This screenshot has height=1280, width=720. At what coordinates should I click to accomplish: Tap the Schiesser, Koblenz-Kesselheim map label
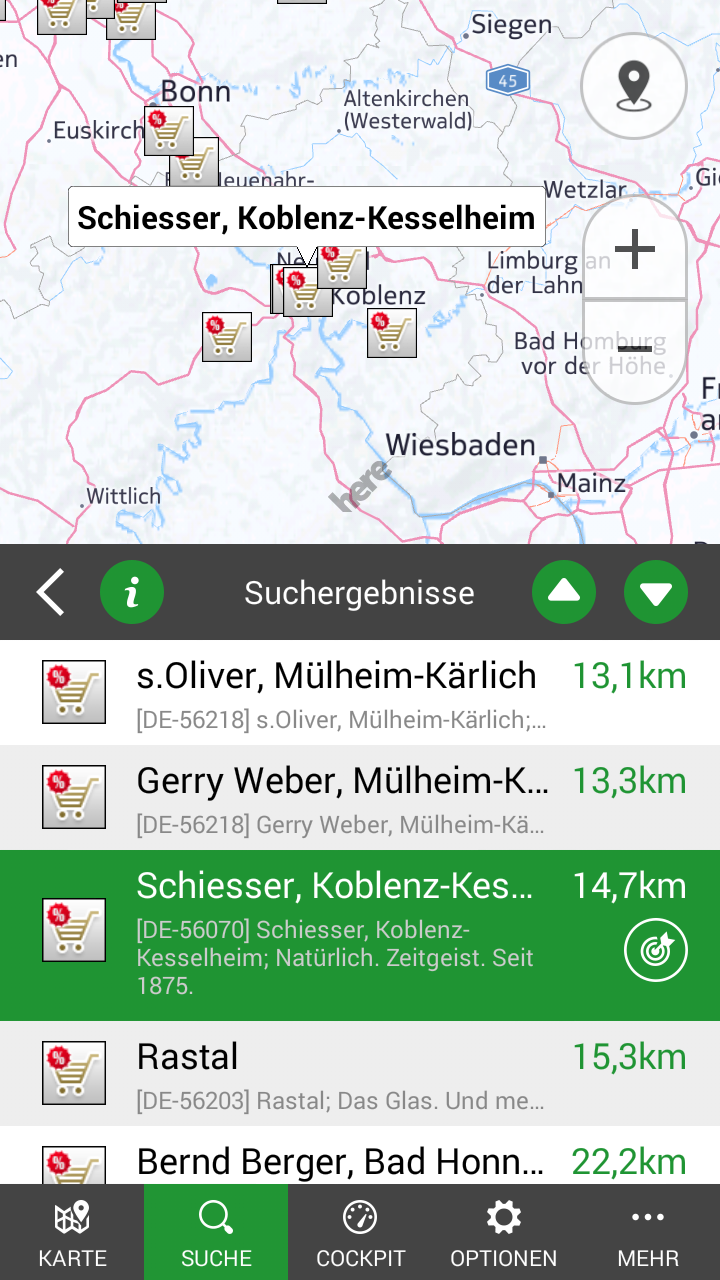[306, 217]
